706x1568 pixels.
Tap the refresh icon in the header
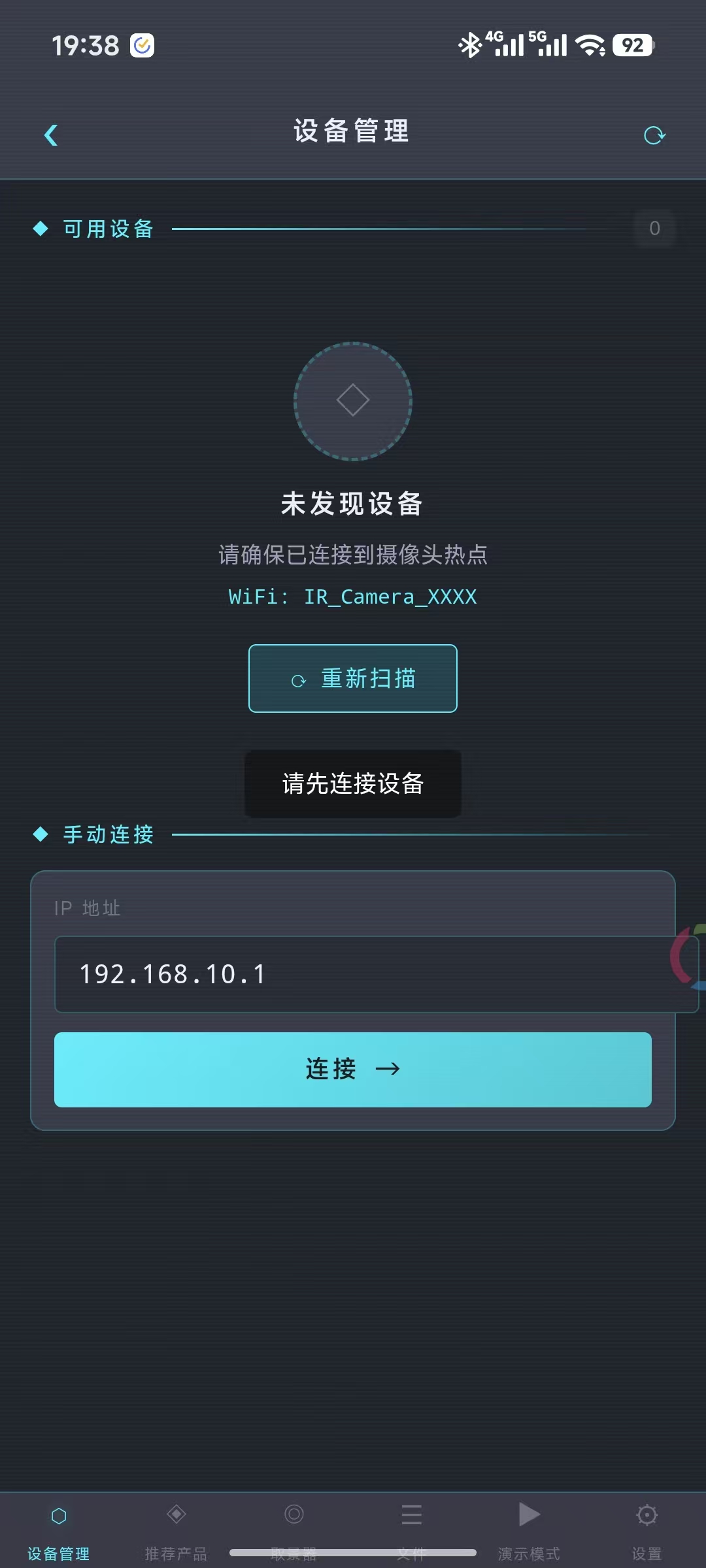pyautogui.click(x=654, y=135)
